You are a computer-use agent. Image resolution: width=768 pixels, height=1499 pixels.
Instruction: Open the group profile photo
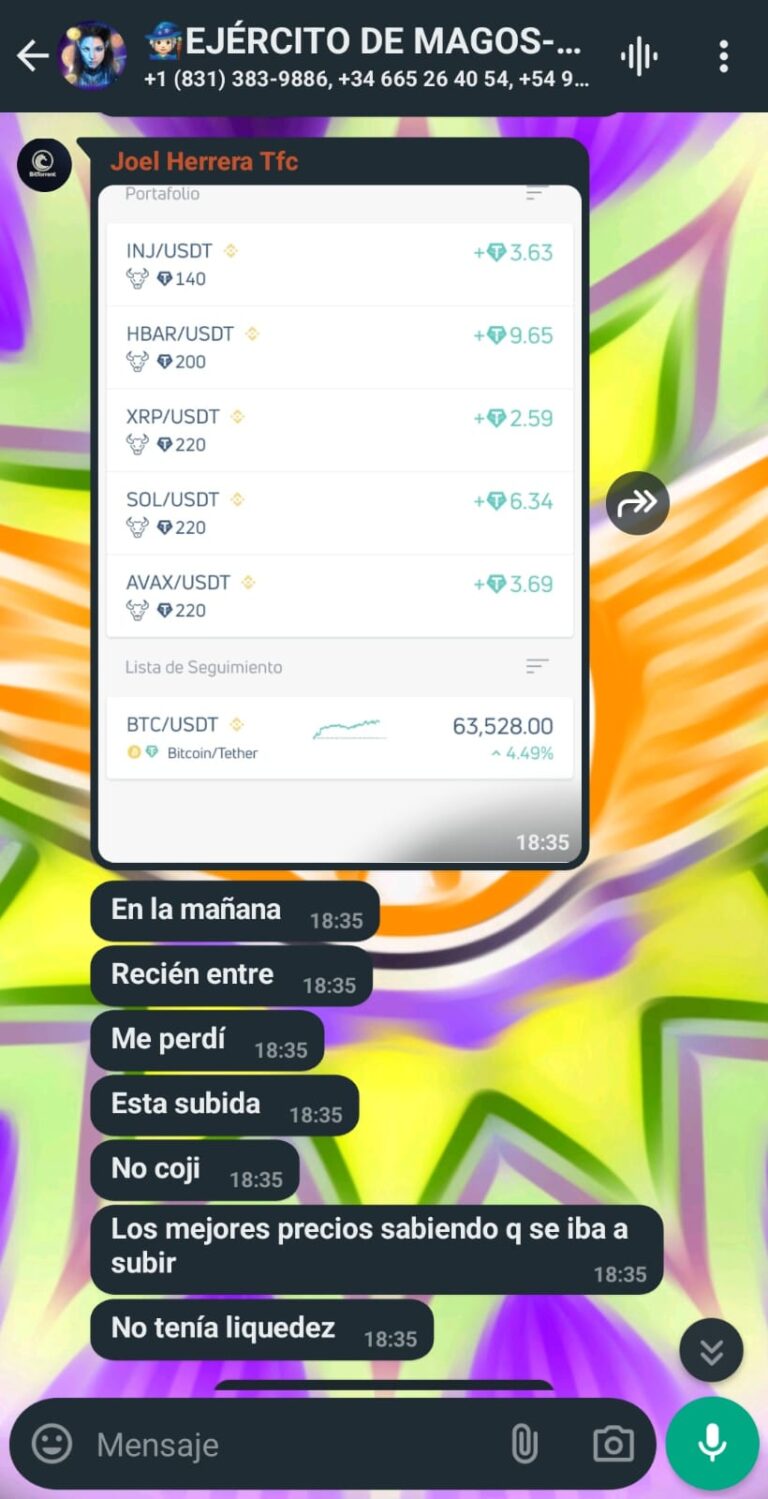pos(92,56)
